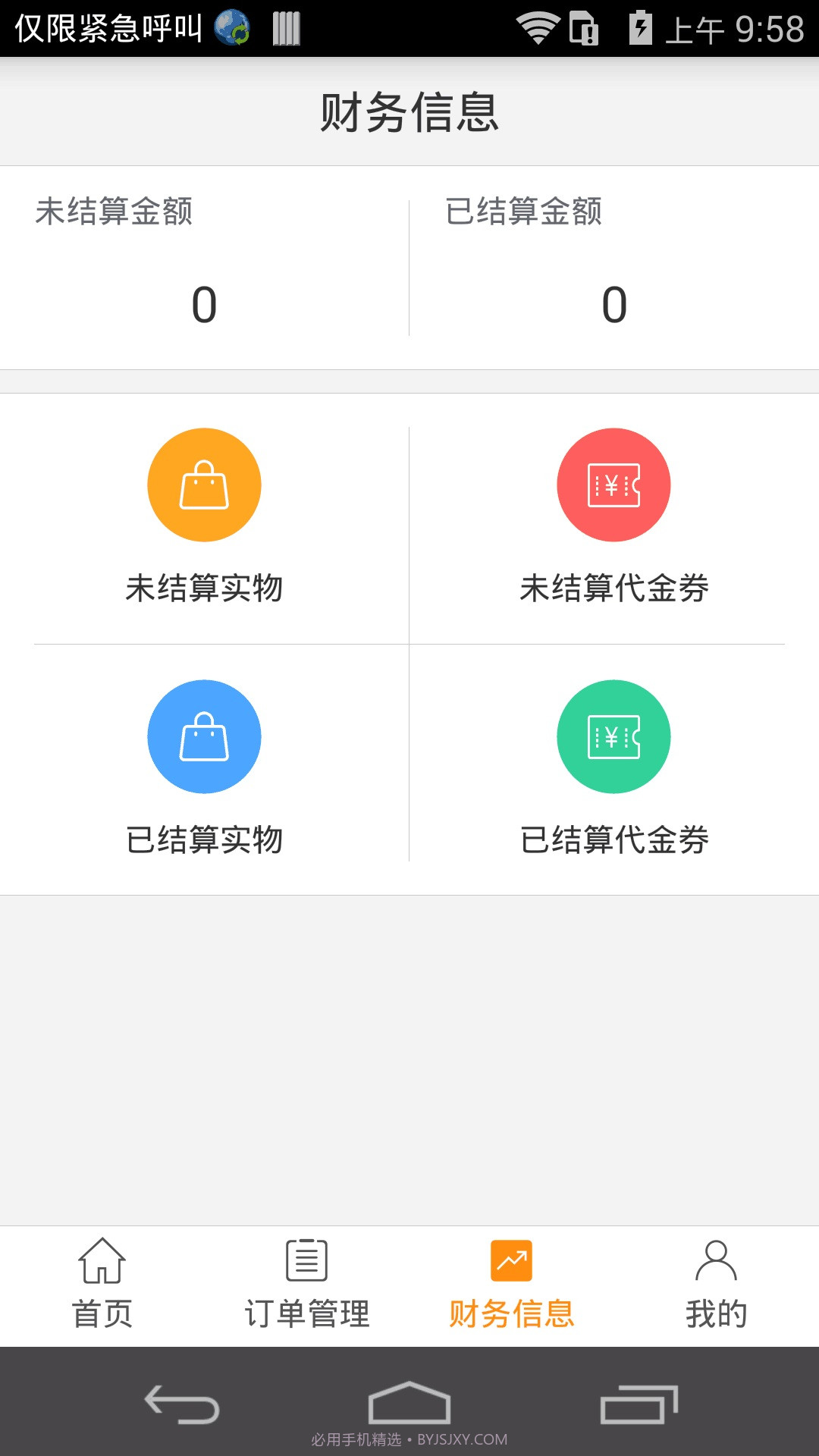This screenshot has width=819, height=1456.
Task: Open the blue 已结算实物 shopping bag icon
Action: [203, 736]
